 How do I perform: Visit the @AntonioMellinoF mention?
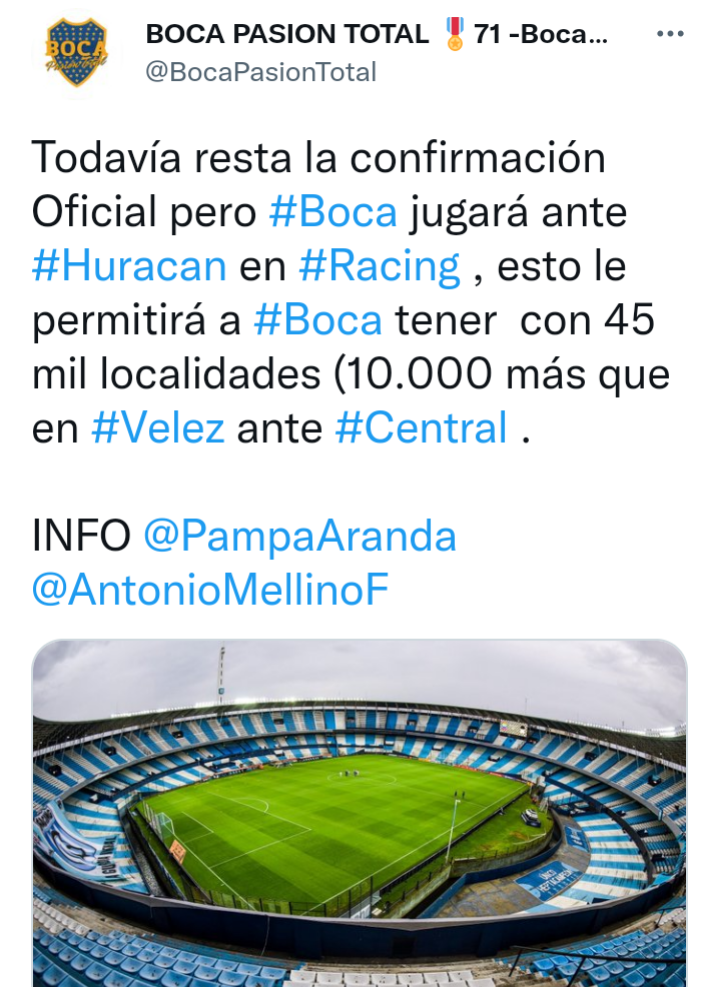[210, 590]
